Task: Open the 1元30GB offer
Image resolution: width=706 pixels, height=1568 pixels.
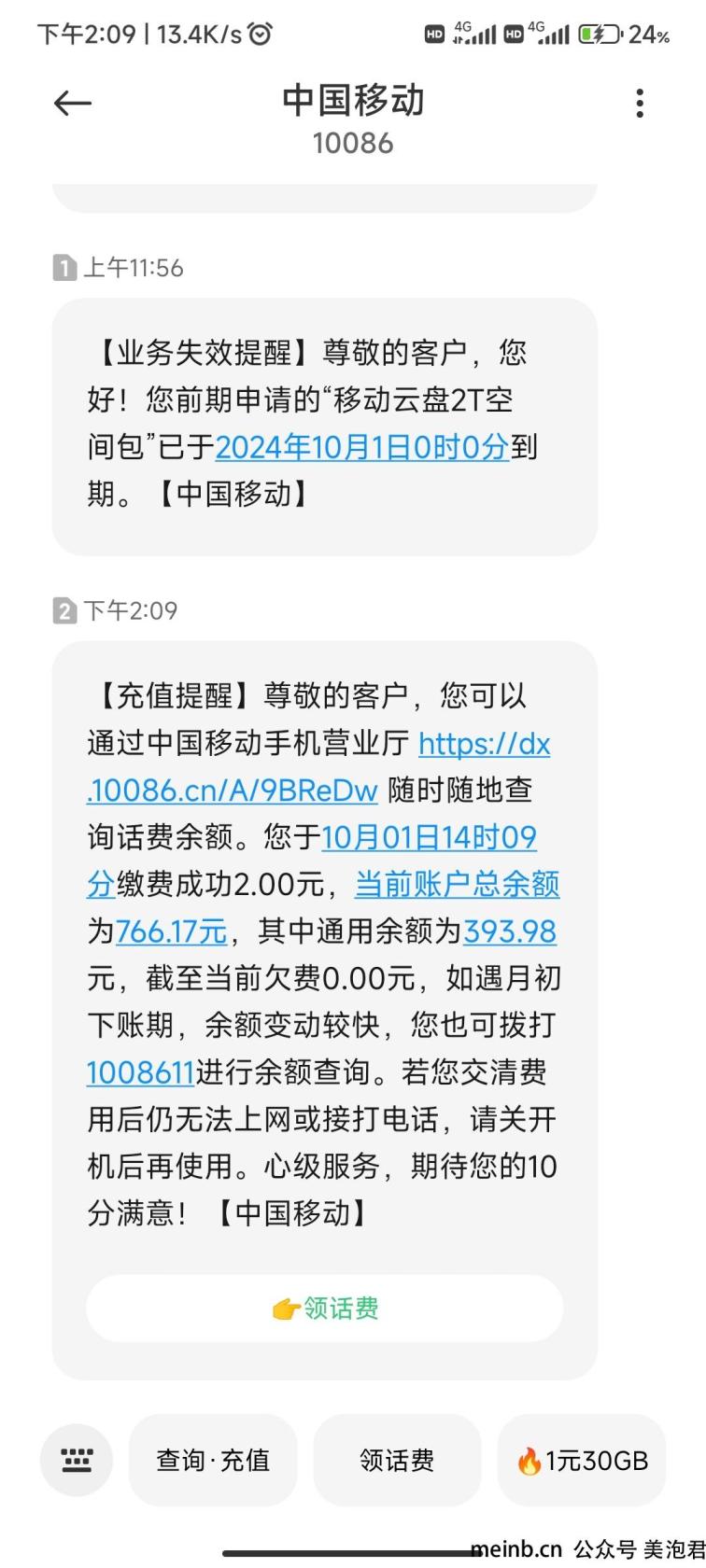Action: (582, 1460)
